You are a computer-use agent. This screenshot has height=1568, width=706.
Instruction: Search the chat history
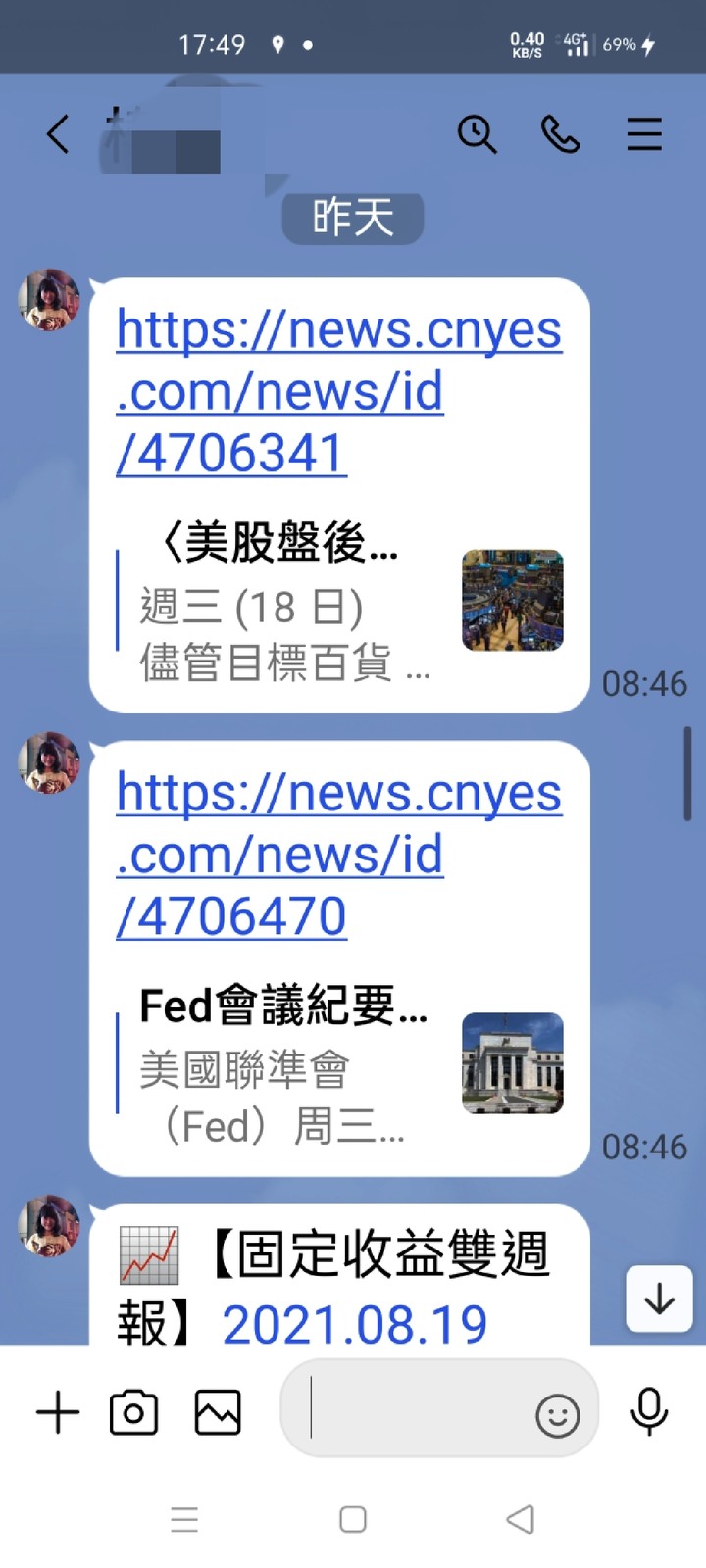[x=478, y=134]
